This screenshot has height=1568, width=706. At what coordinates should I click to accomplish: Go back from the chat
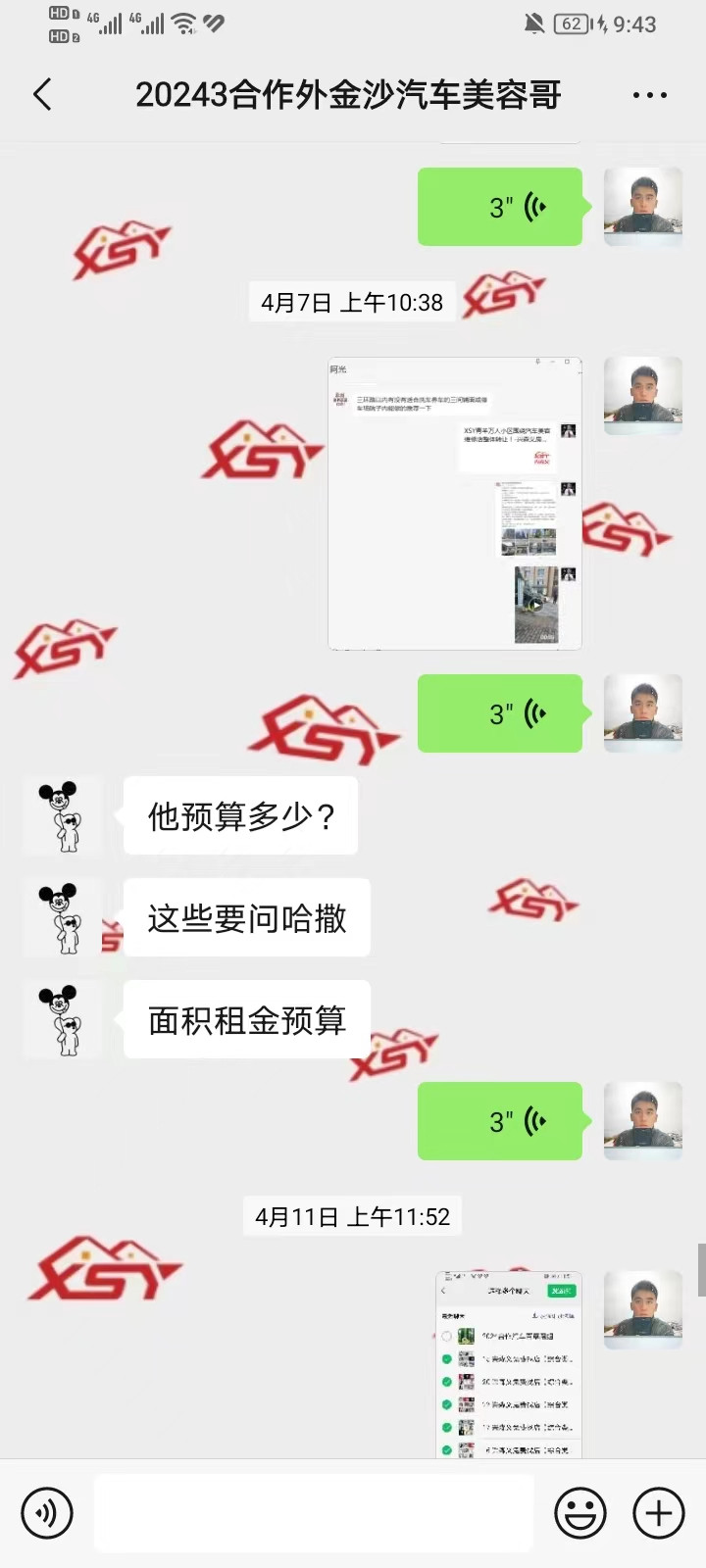click(x=42, y=95)
